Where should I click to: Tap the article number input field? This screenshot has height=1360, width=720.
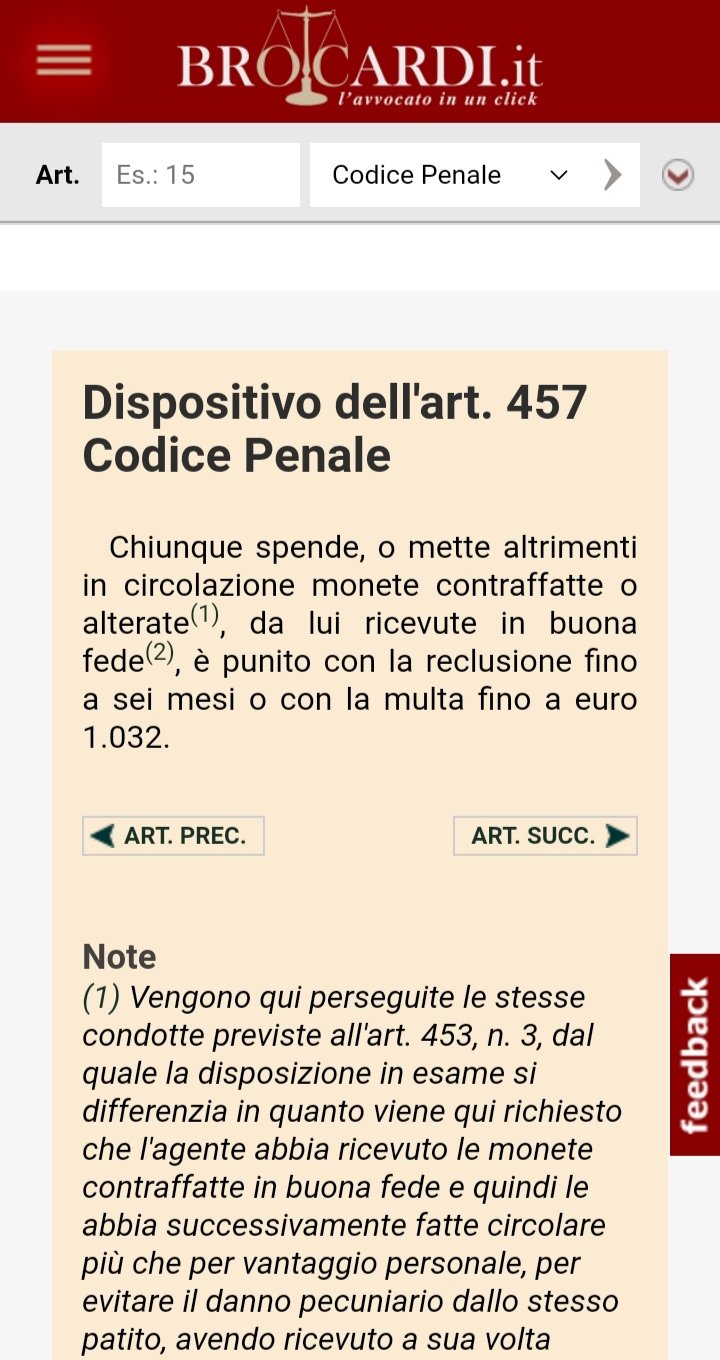pyautogui.click(x=201, y=175)
